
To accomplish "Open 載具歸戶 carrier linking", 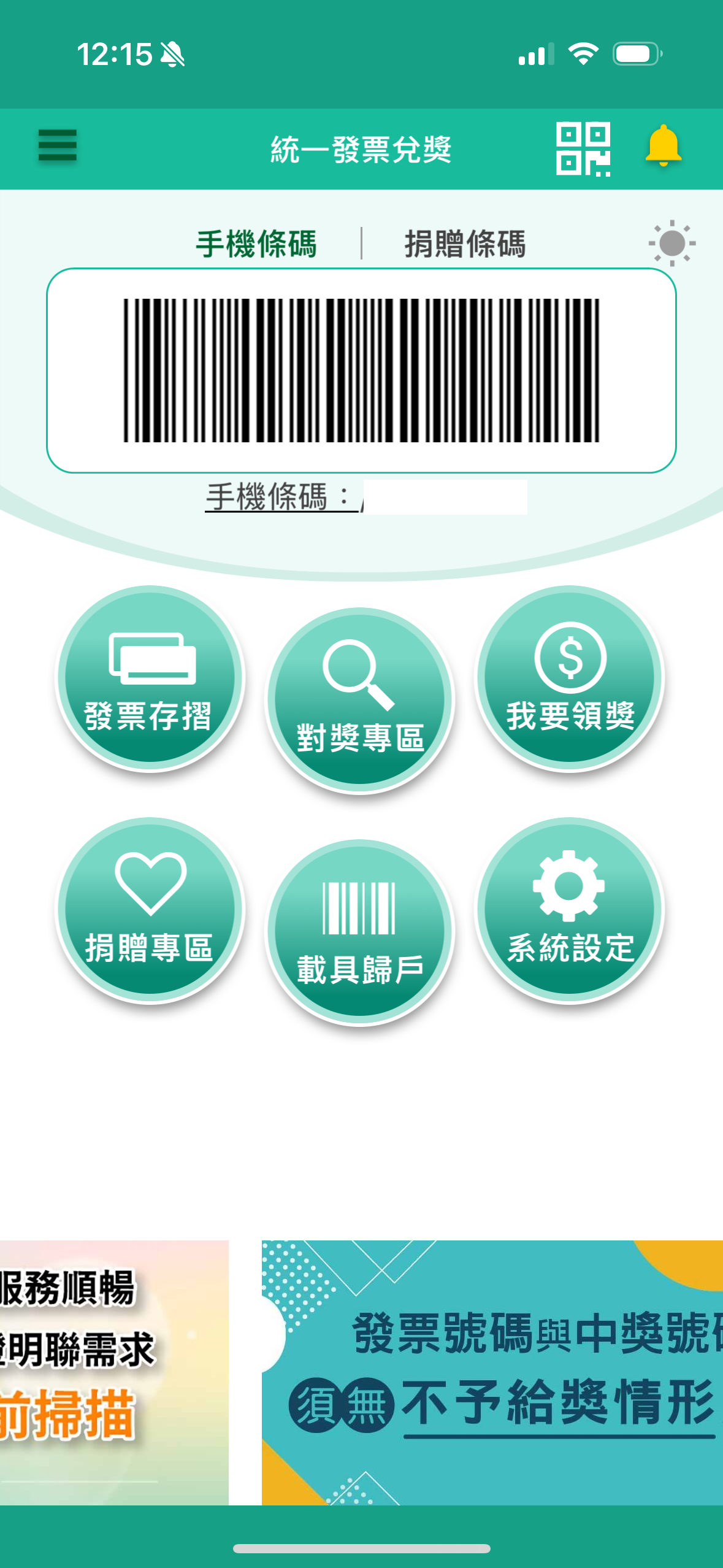I will point(360,932).
